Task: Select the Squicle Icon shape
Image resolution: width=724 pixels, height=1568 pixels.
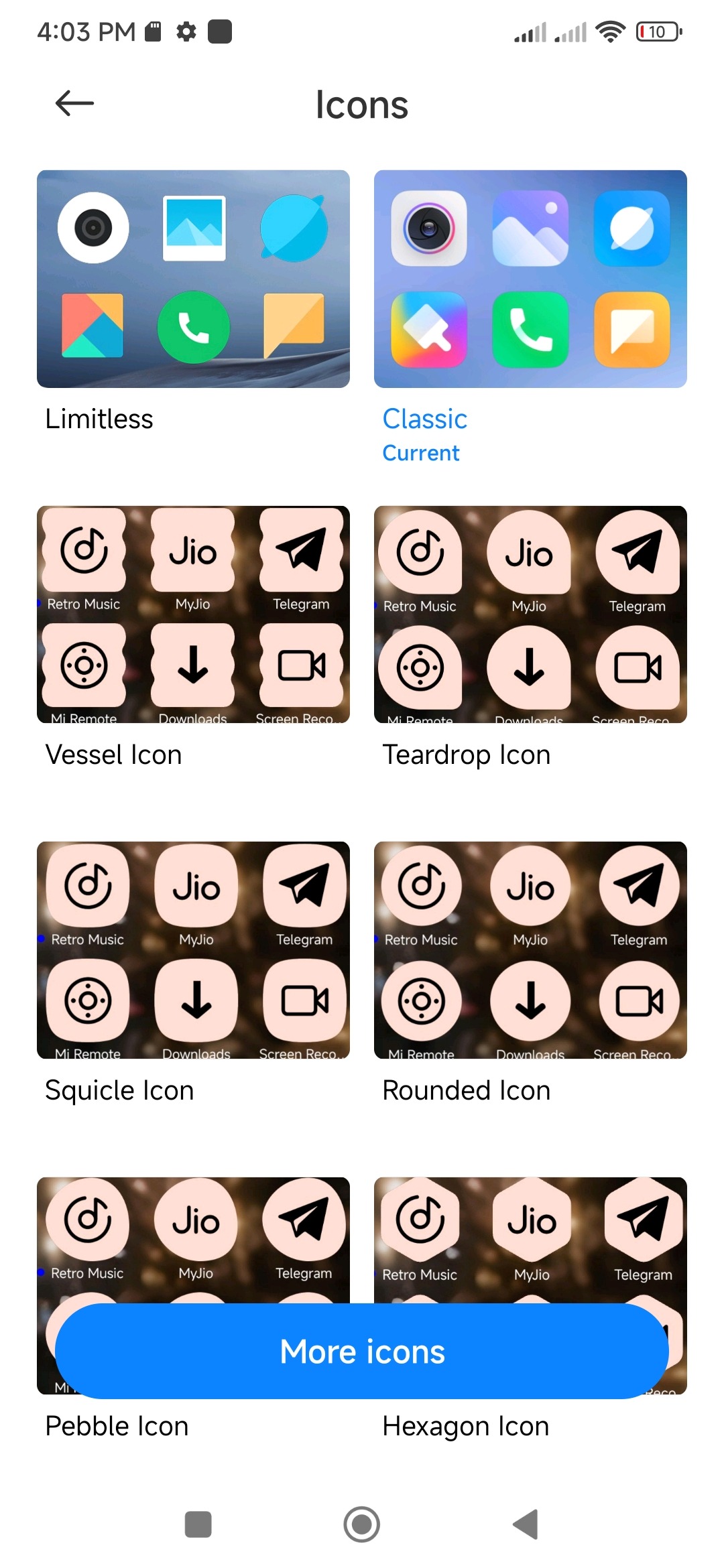Action: [x=193, y=950]
